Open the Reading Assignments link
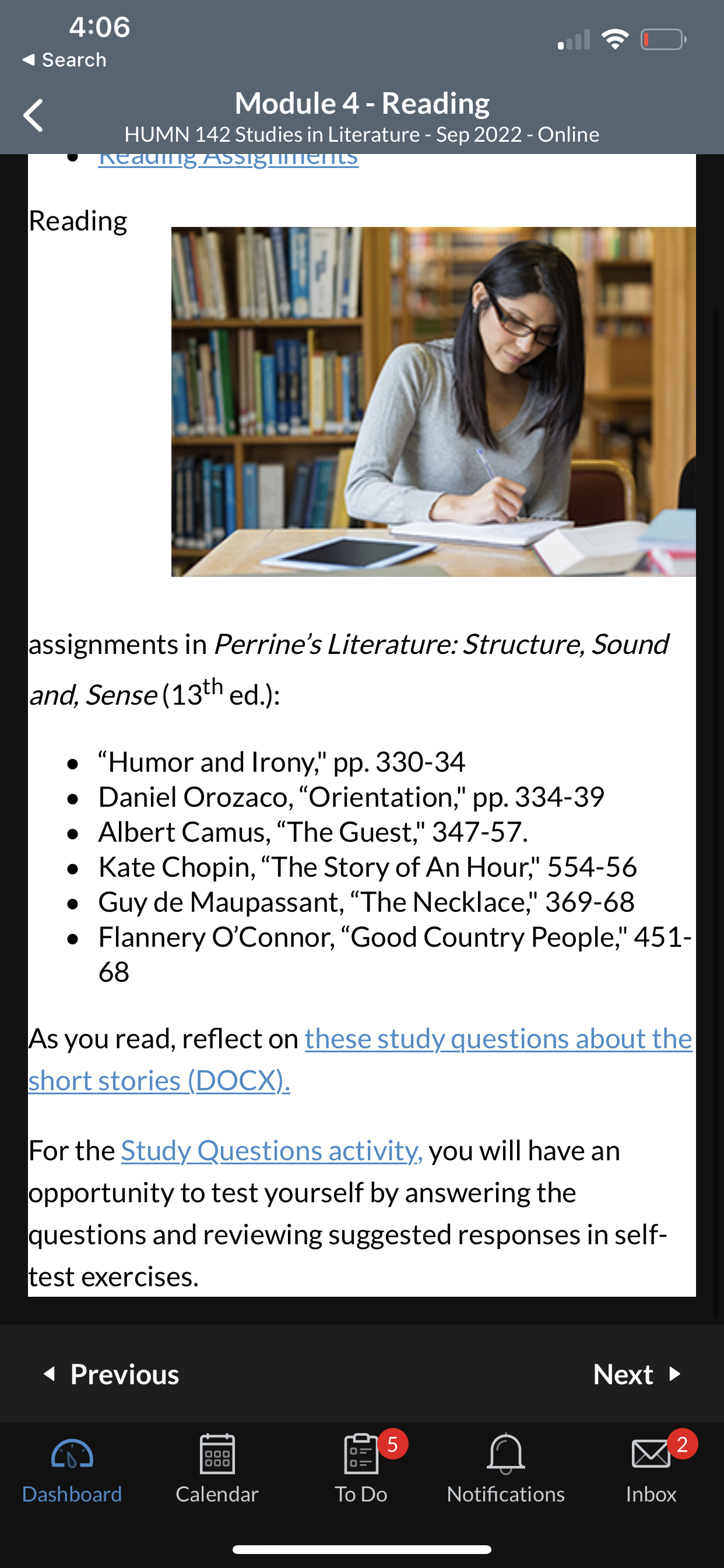This screenshot has width=724, height=1568. click(x=228, y=159)
